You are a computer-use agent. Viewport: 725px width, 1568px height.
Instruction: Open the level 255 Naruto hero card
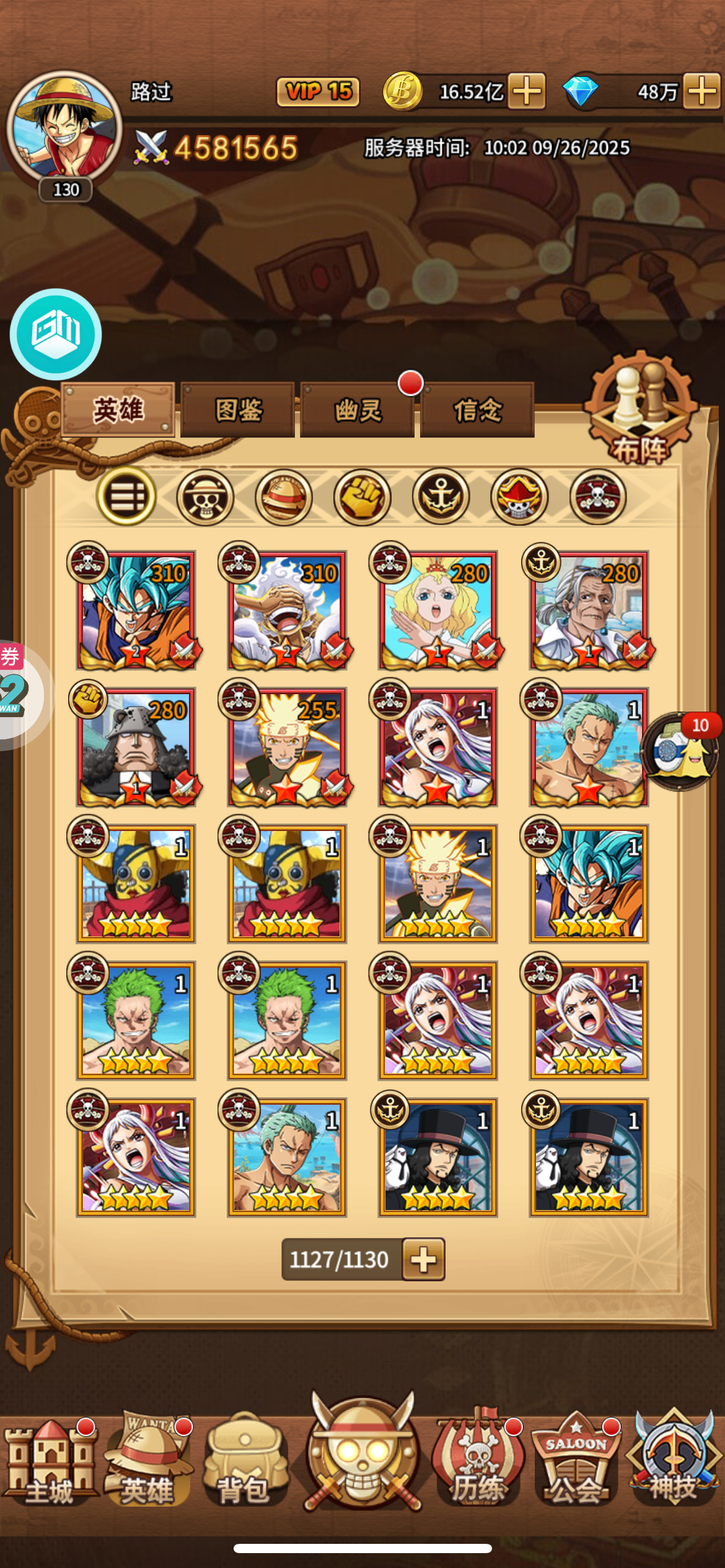coord(287,747)
